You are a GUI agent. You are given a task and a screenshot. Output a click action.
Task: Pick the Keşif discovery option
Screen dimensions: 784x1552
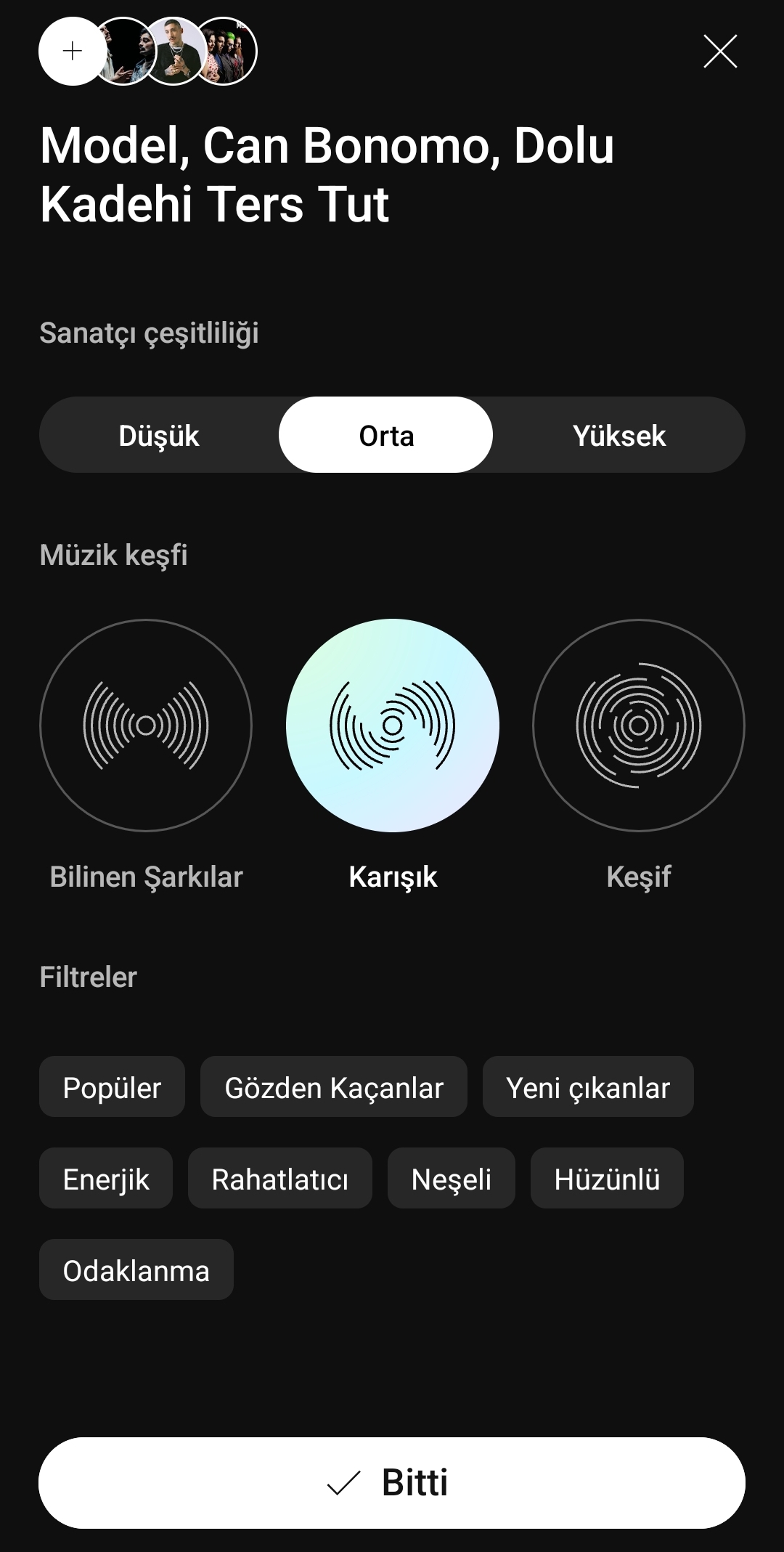pyautogui.click(x=638, y=725)
